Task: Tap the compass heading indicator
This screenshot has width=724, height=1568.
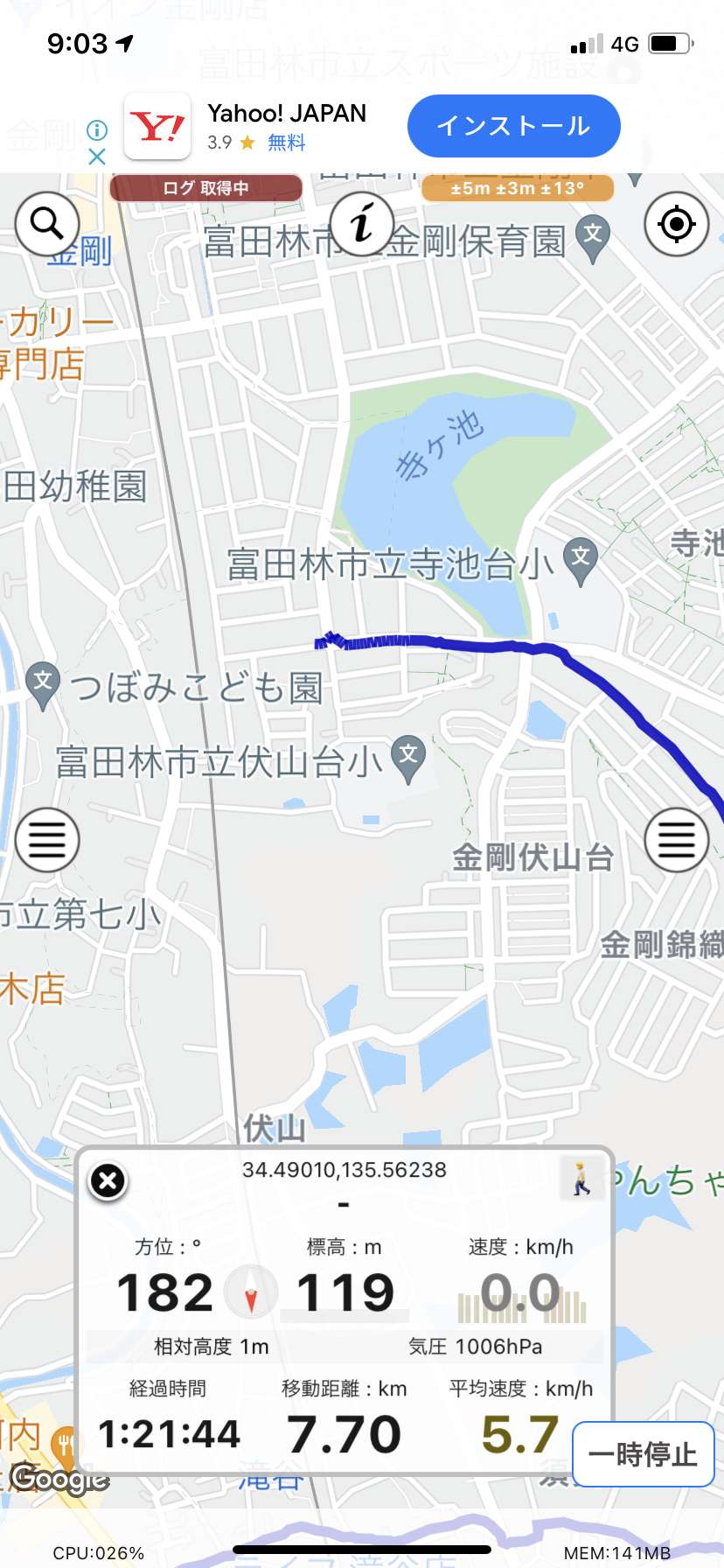Action: 251,1292
